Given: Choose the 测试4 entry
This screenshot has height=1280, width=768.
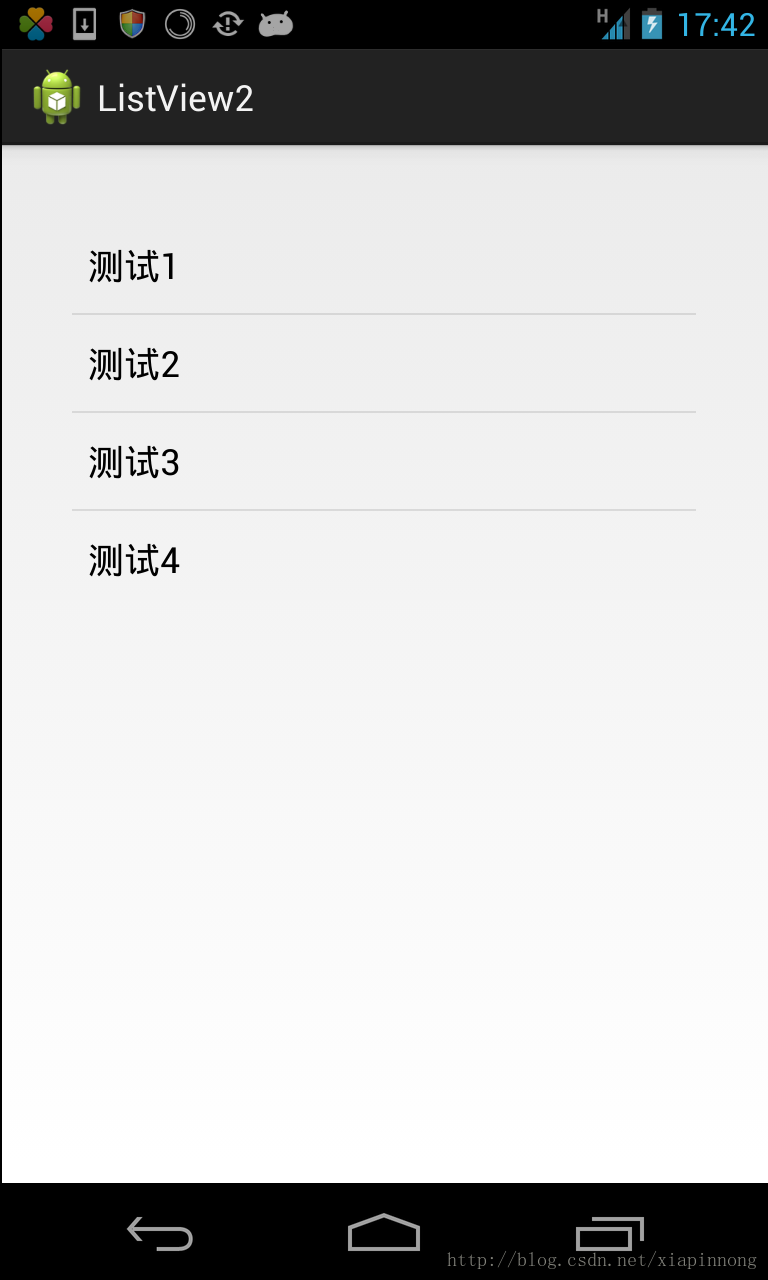Looking at the screenshot, I should pyautogui.click(x=384, y=560).
